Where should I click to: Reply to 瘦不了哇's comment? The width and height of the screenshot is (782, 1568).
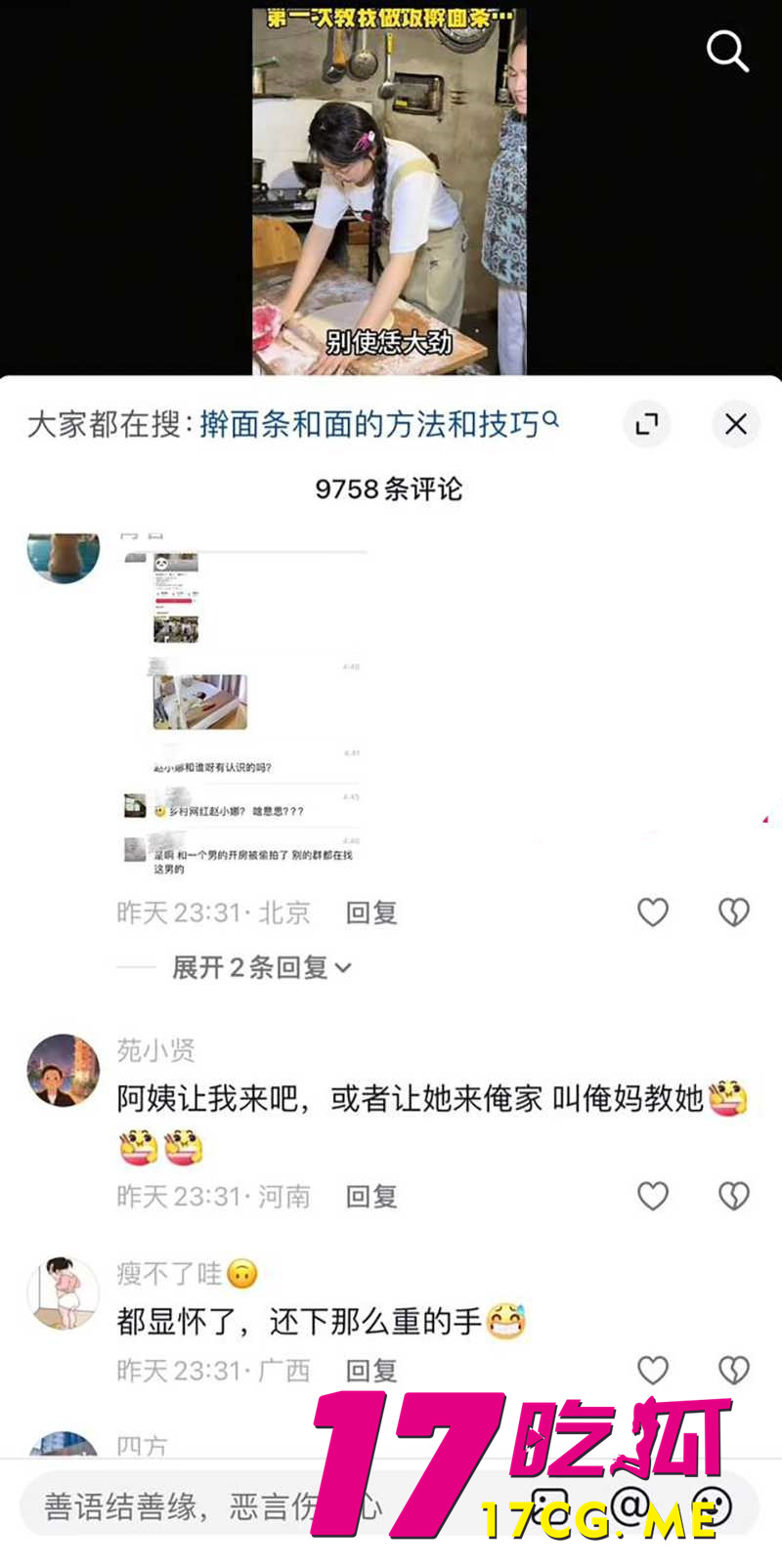(371, 1371)
